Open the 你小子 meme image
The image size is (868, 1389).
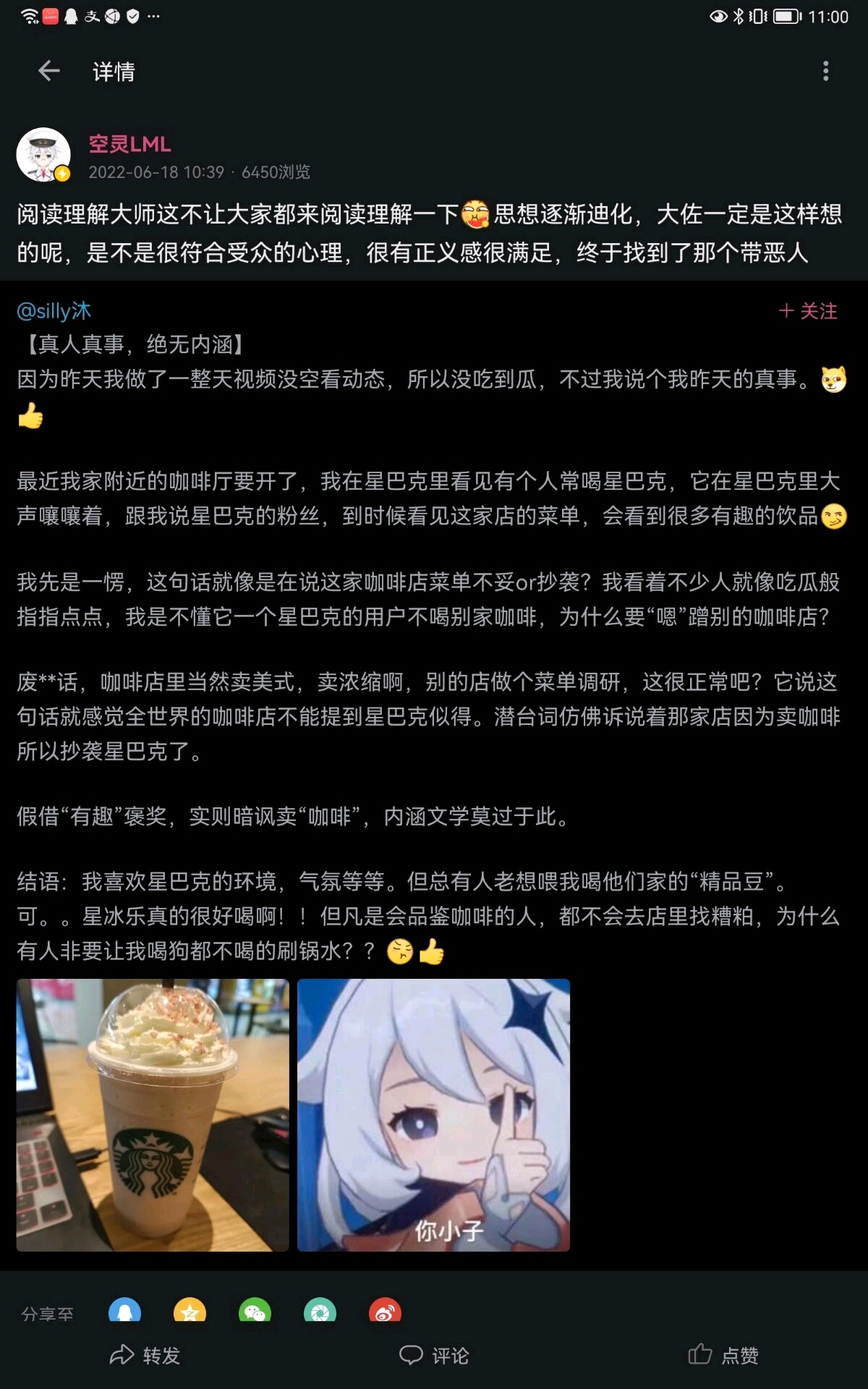point(433,1115)
